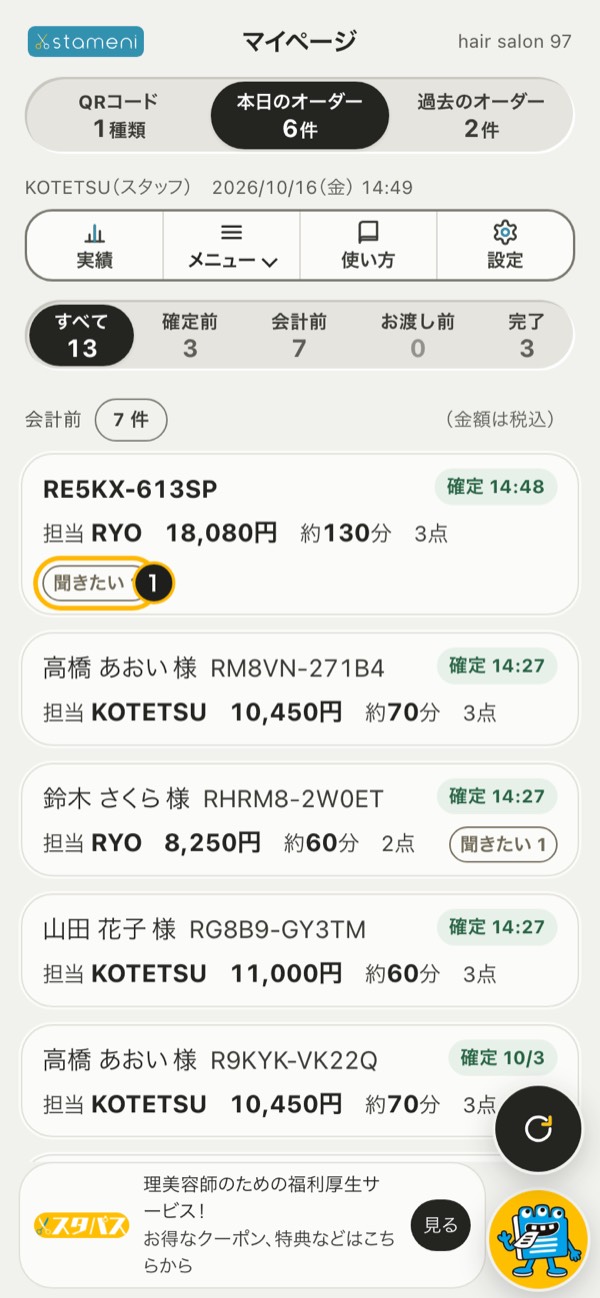Tap 見る on the スタパス banner
Viewport: 600px width, 1298px height.
coord(441,1225)
